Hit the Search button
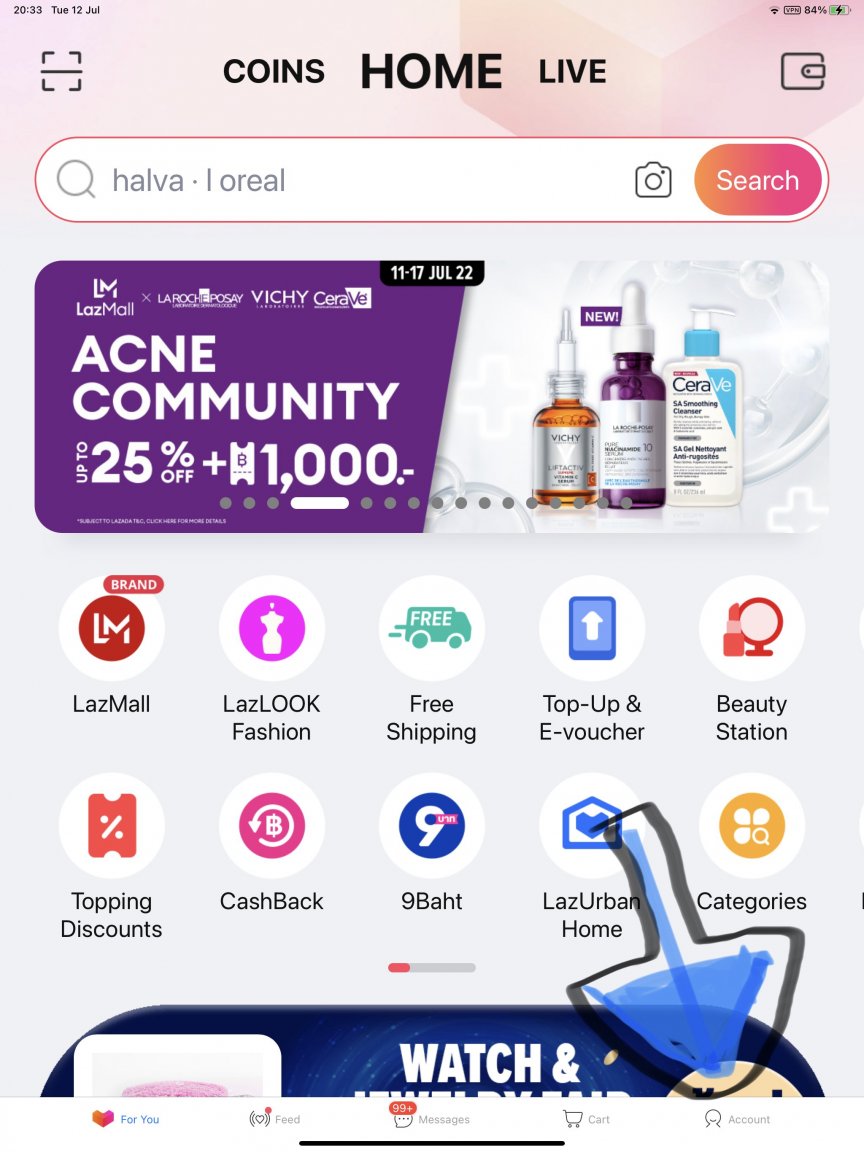Image resolution: width=864 pixels, height=1152 pixels. [757, 181]
